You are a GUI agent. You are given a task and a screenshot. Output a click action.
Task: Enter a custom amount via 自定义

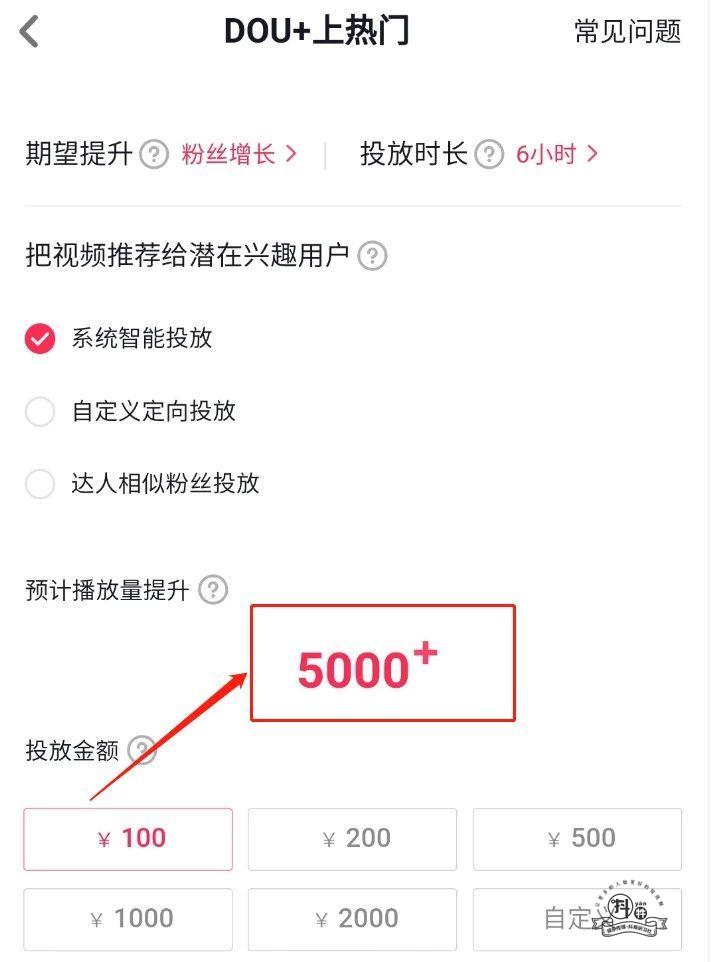click(572, 919)
